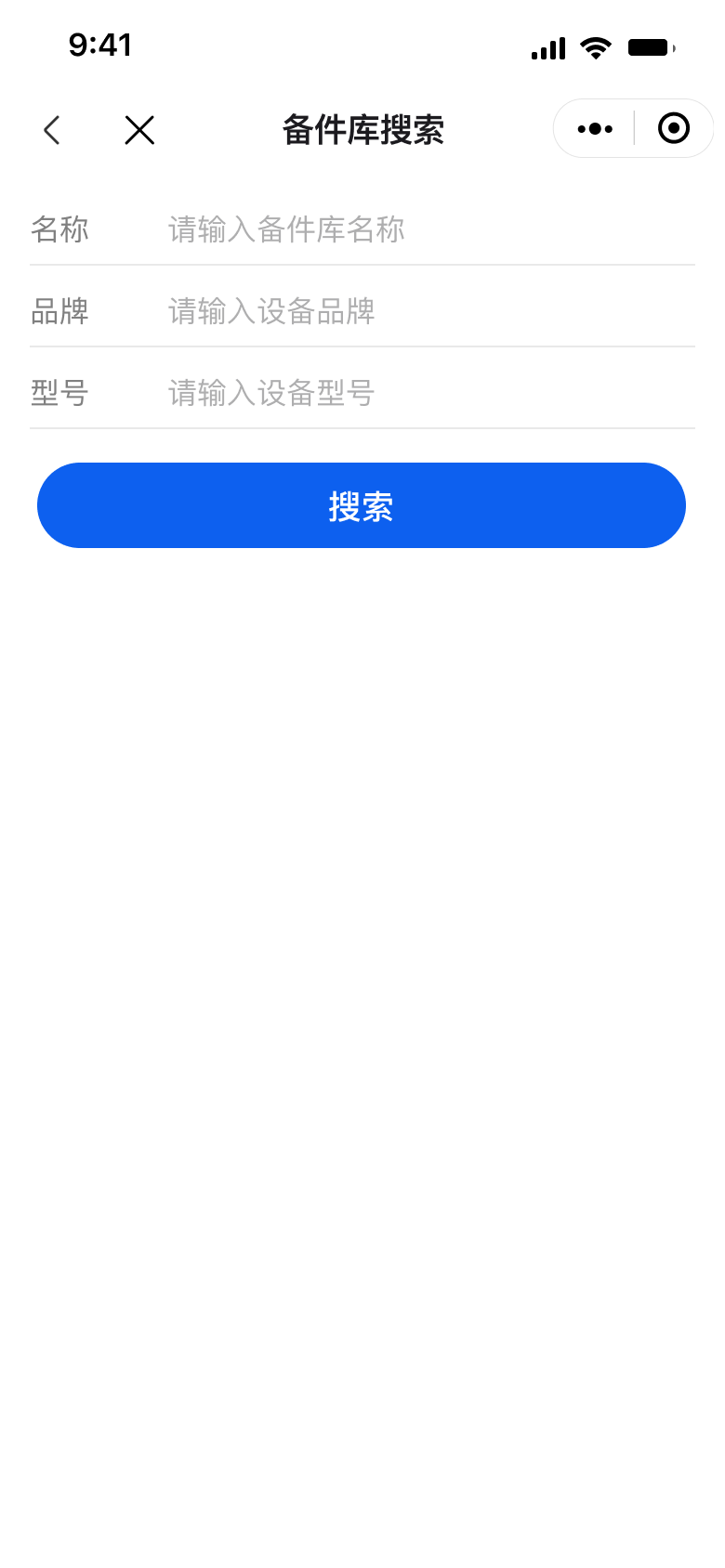This screenshot has width=725, height=1568.
Task: Close the page with the X icon
Action: click(x=139, y=130)
